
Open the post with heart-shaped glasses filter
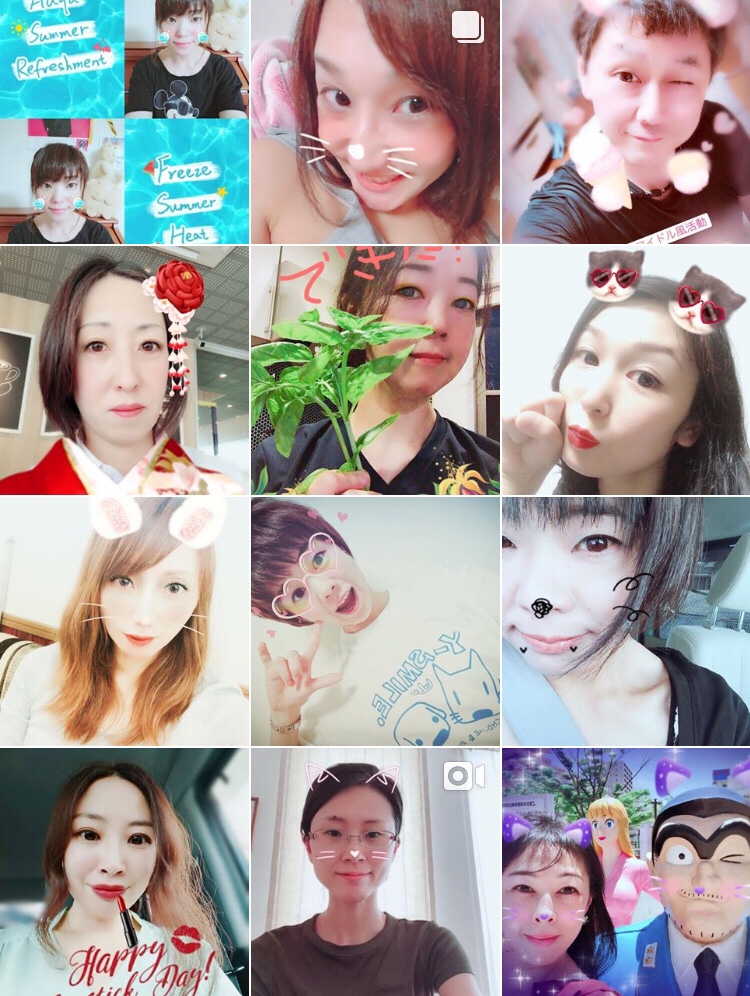point(375,621)
